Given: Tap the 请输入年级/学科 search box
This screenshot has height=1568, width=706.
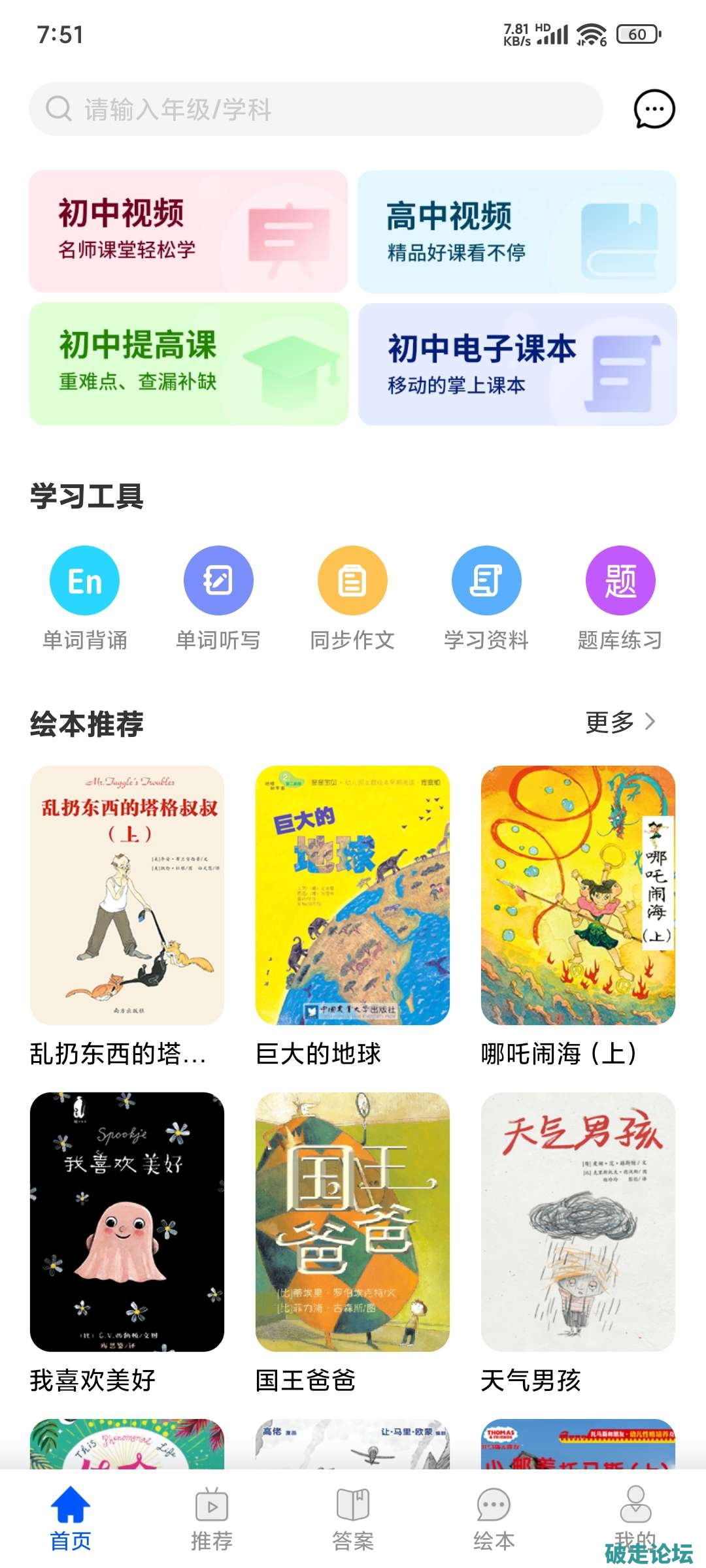Looking at the screenshot, I should (x=315, y=109).
